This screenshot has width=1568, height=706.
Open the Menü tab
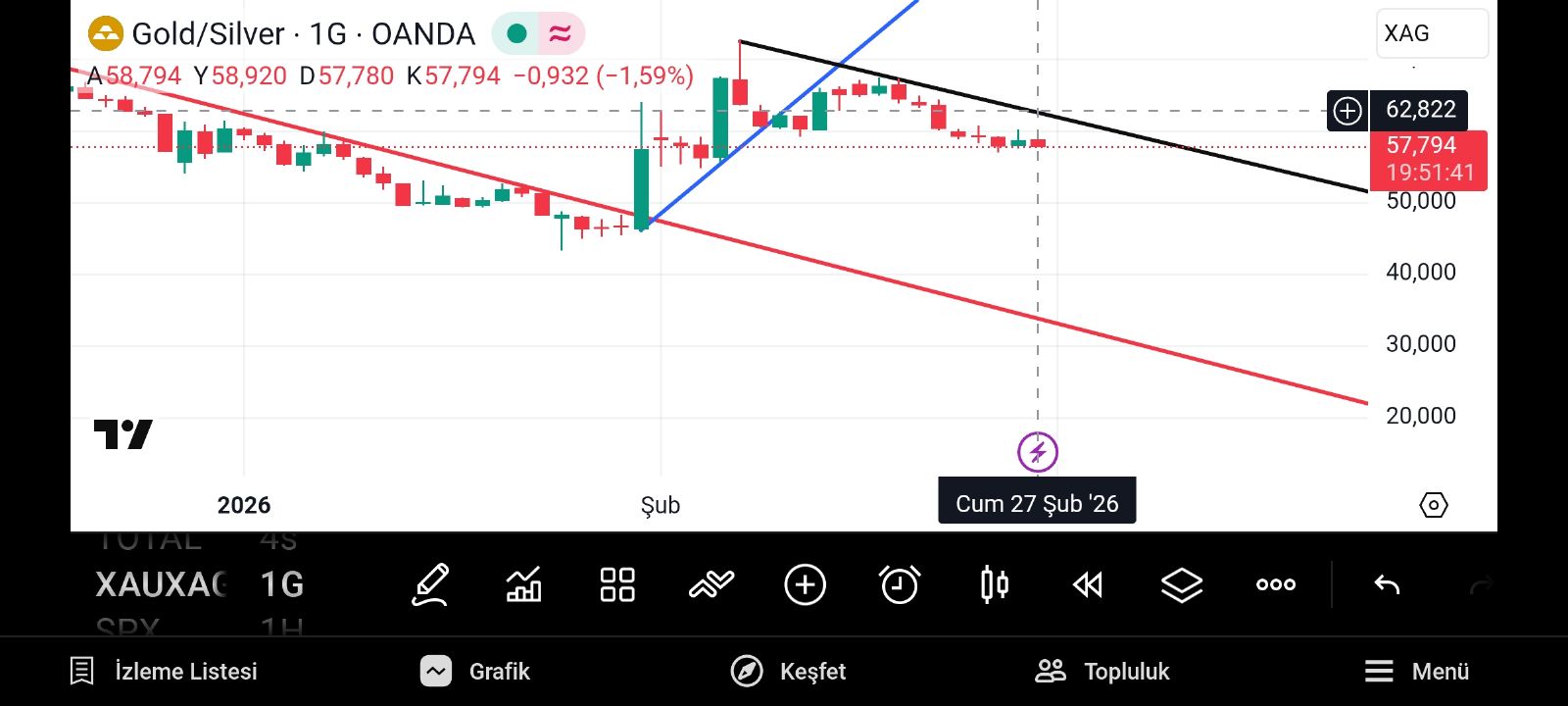click(1417, 672)
